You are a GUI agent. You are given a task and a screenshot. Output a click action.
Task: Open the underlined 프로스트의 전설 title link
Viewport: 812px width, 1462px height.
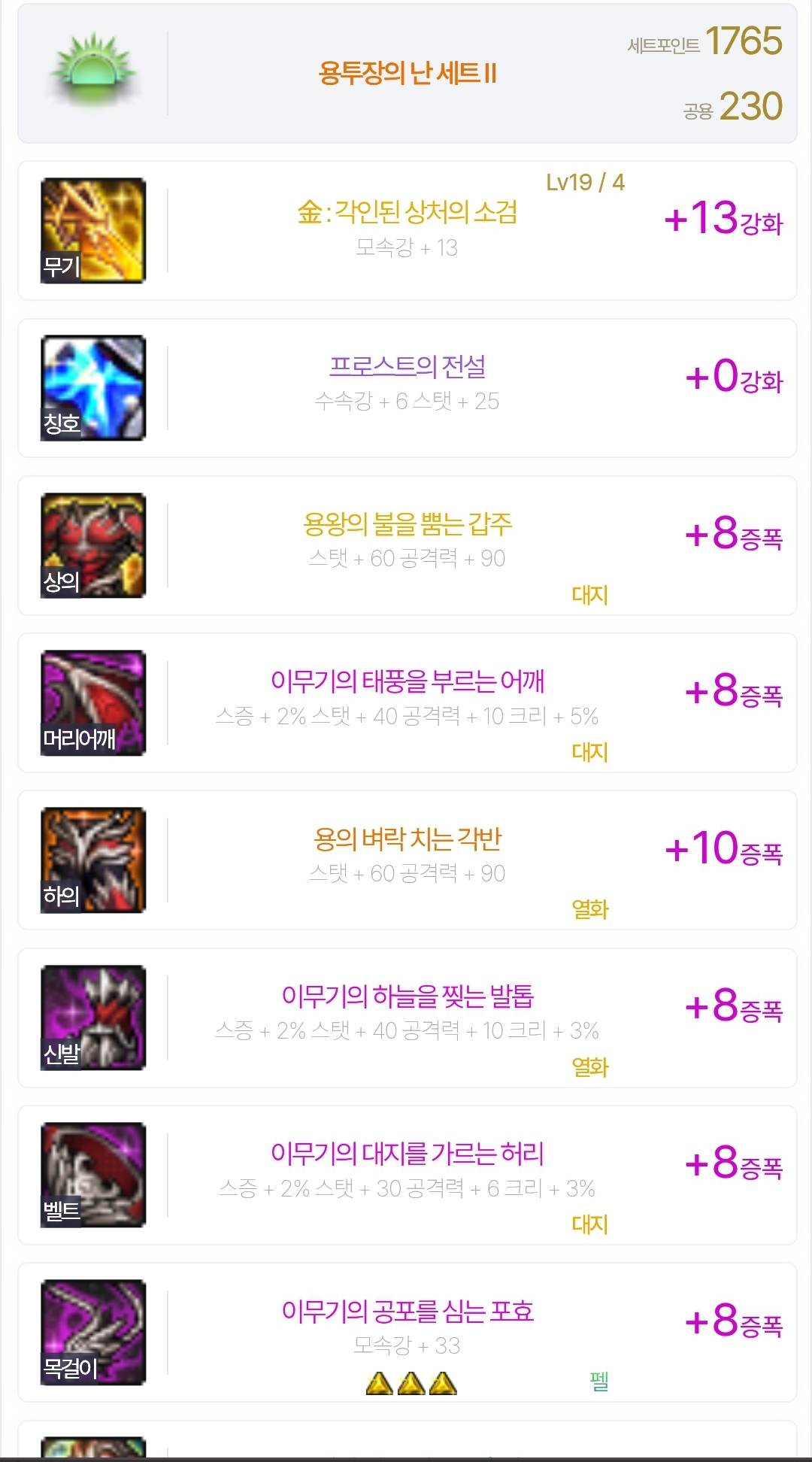pos(407,366)
